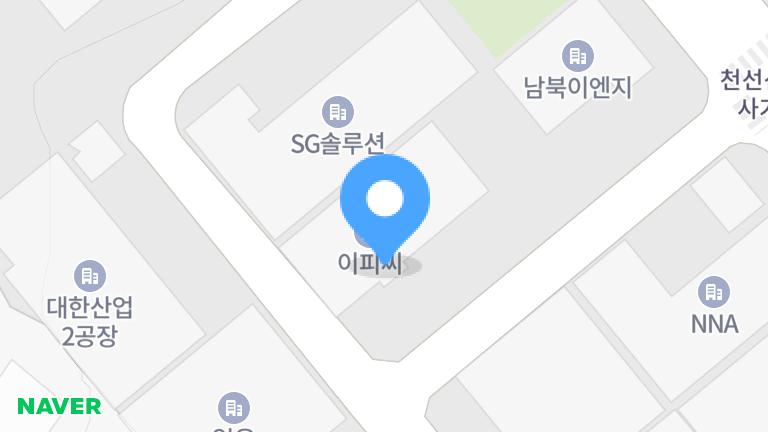Open the 대한산업 2공장 place marker
Viewport: 768px width, 432px height.
point(90,275)
